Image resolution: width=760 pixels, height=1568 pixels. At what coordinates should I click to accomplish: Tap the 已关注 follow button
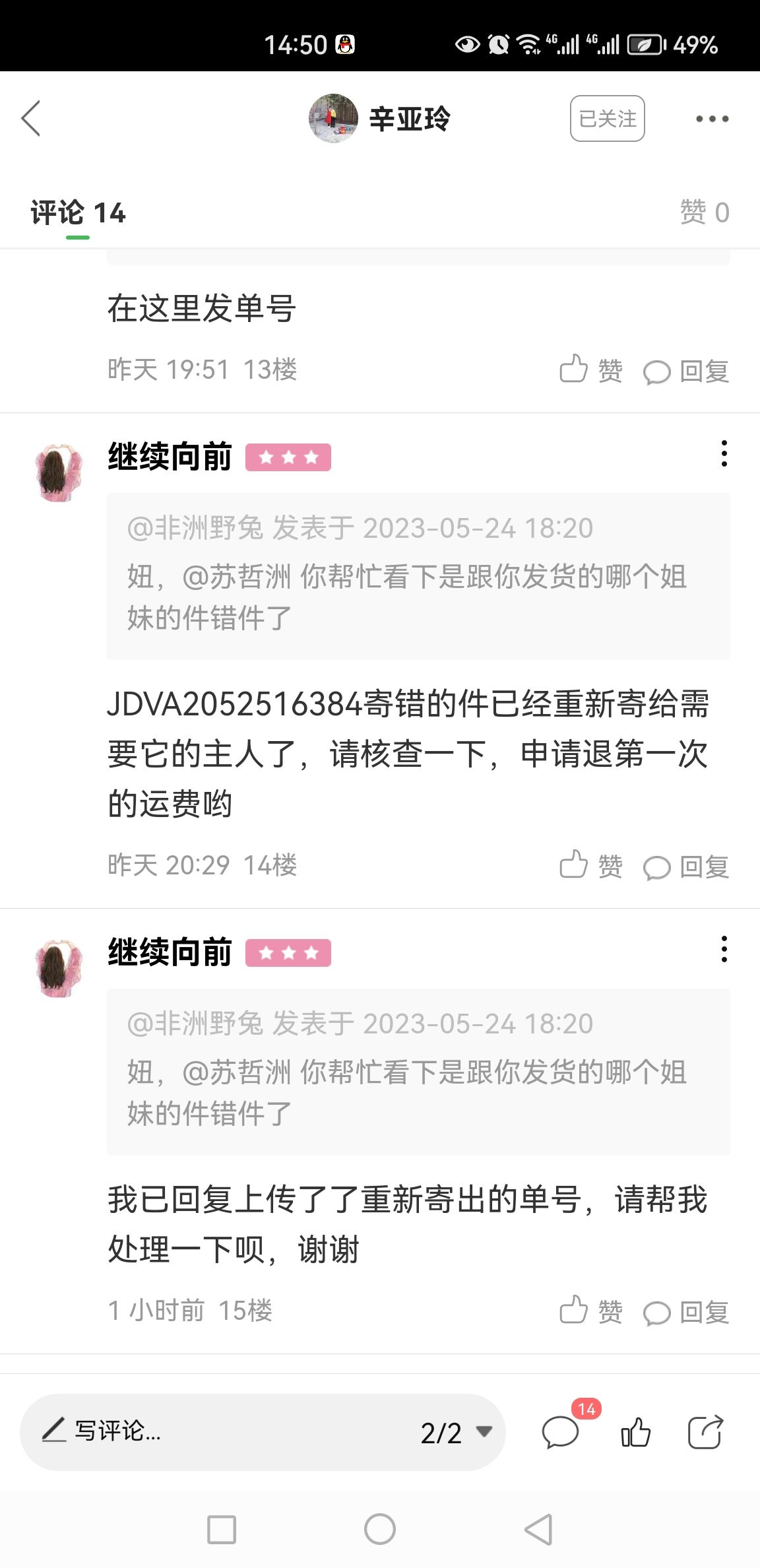607,119
